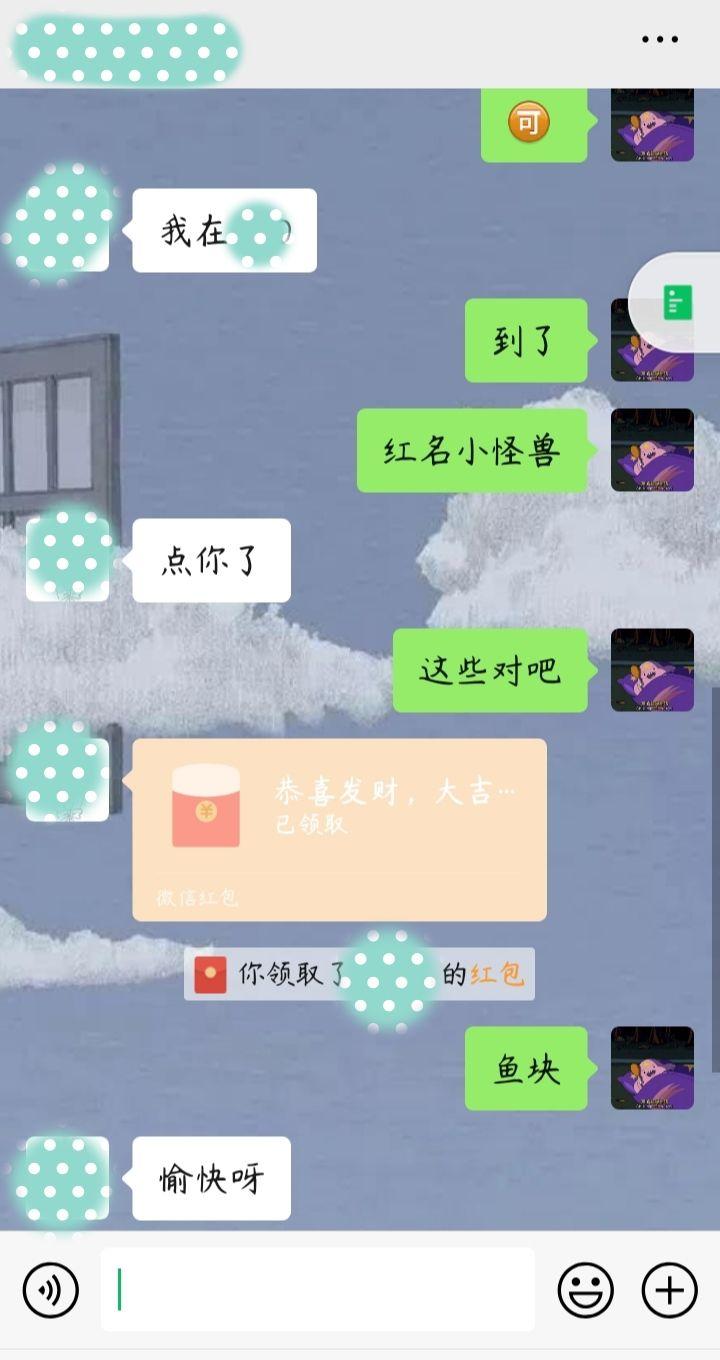
Task: Open the plus attachment menu
Action: tap(669, 1290)
